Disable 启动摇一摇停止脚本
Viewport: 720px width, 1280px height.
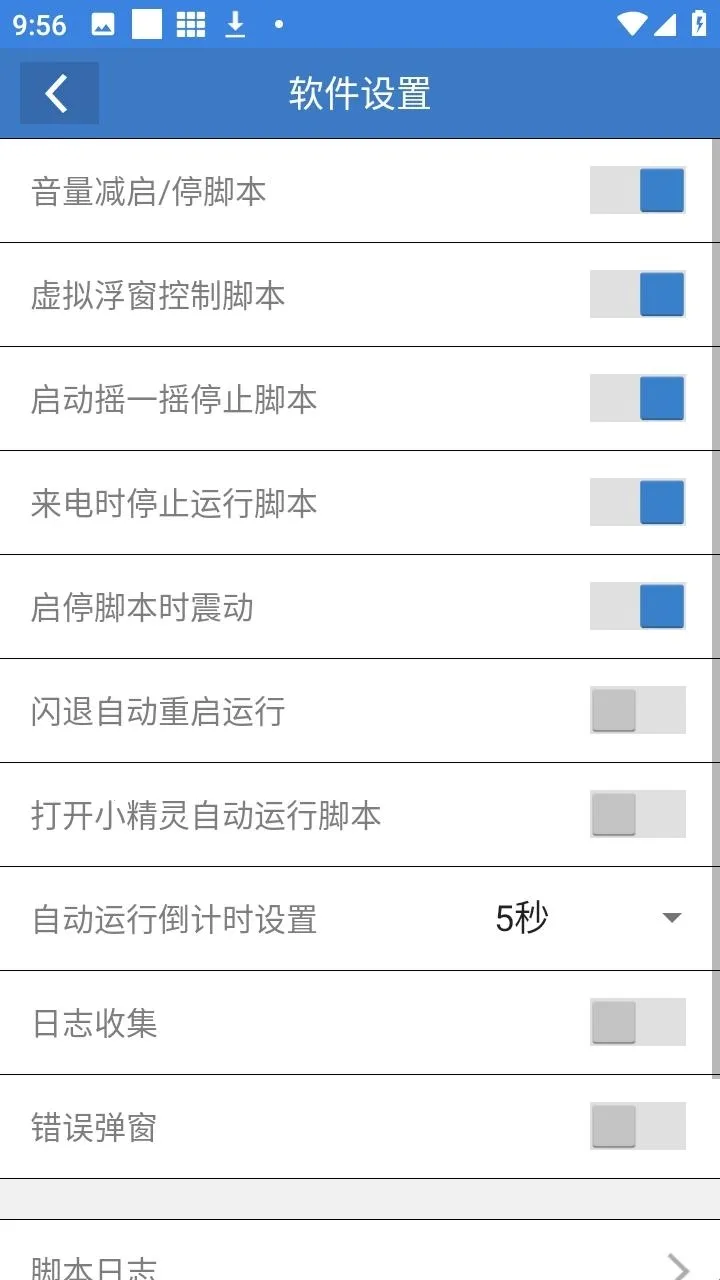[x=637, y=398]
